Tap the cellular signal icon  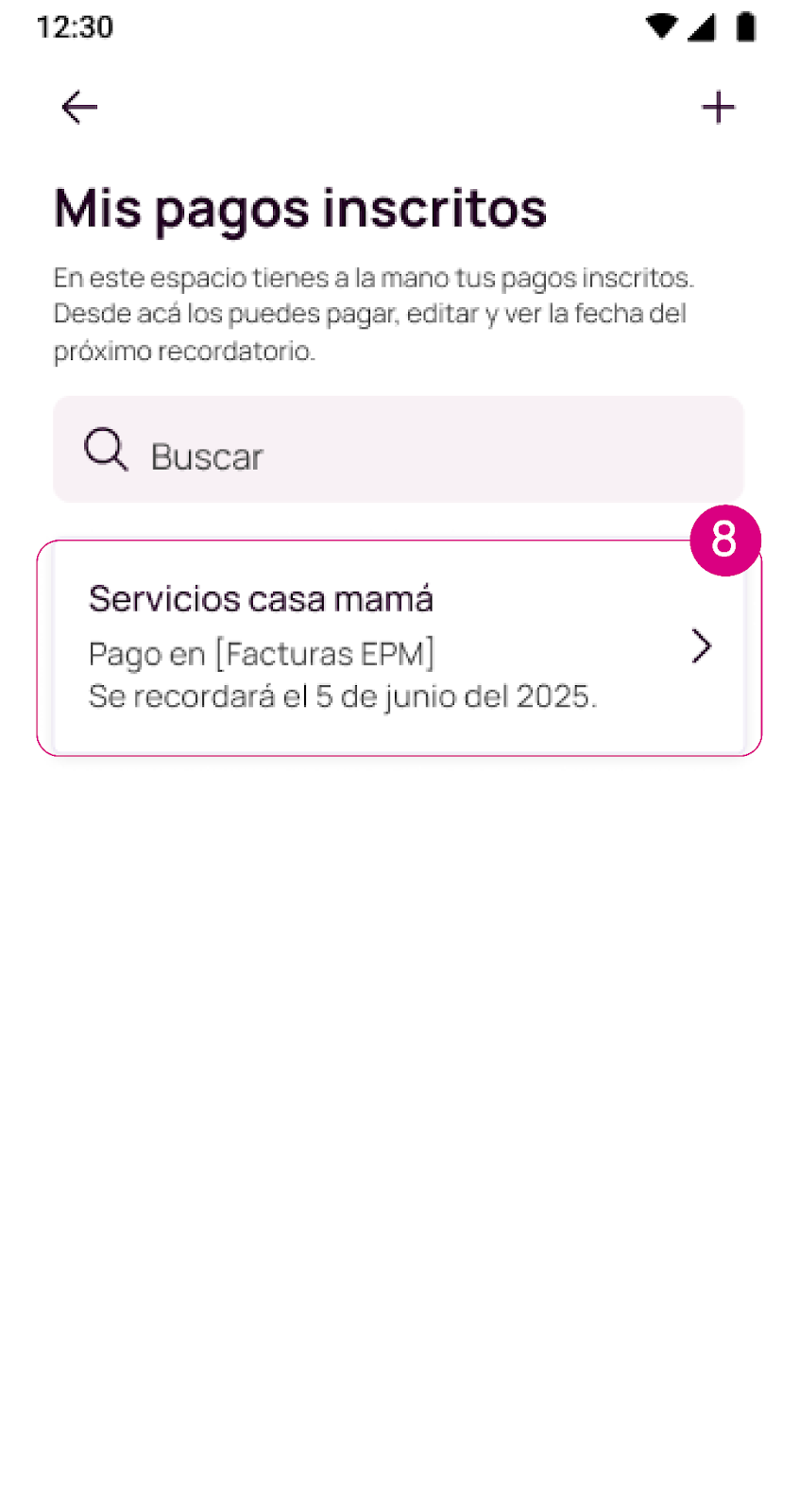coord(702,27)
